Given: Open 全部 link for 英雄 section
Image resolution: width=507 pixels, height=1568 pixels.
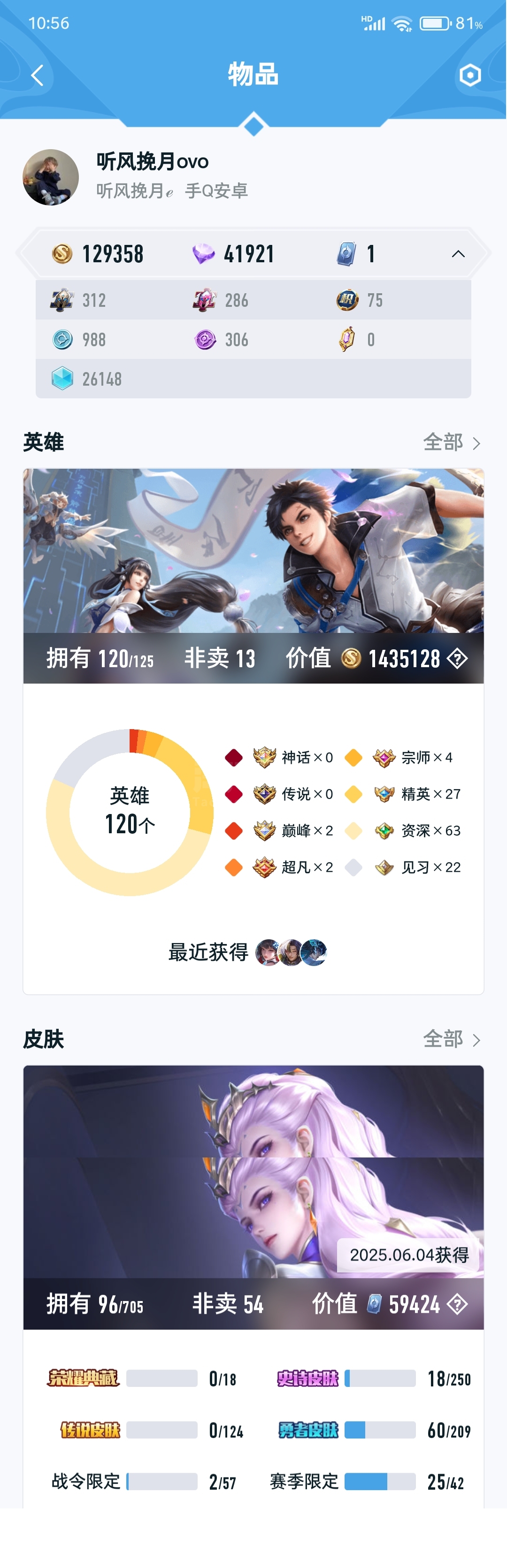Looking at the screenshot, I should pos(452,442).
